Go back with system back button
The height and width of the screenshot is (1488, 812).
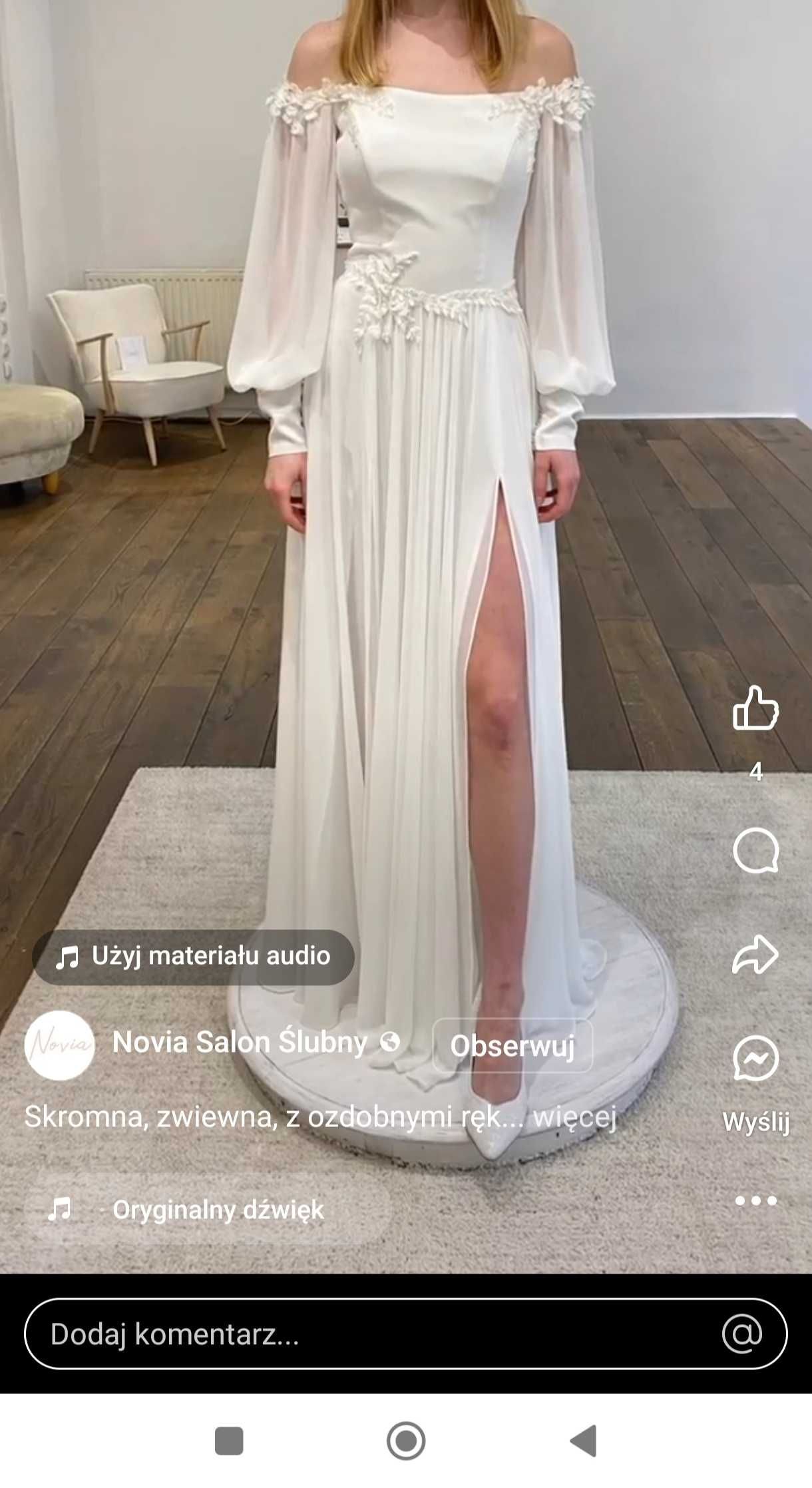(584, 1441)
